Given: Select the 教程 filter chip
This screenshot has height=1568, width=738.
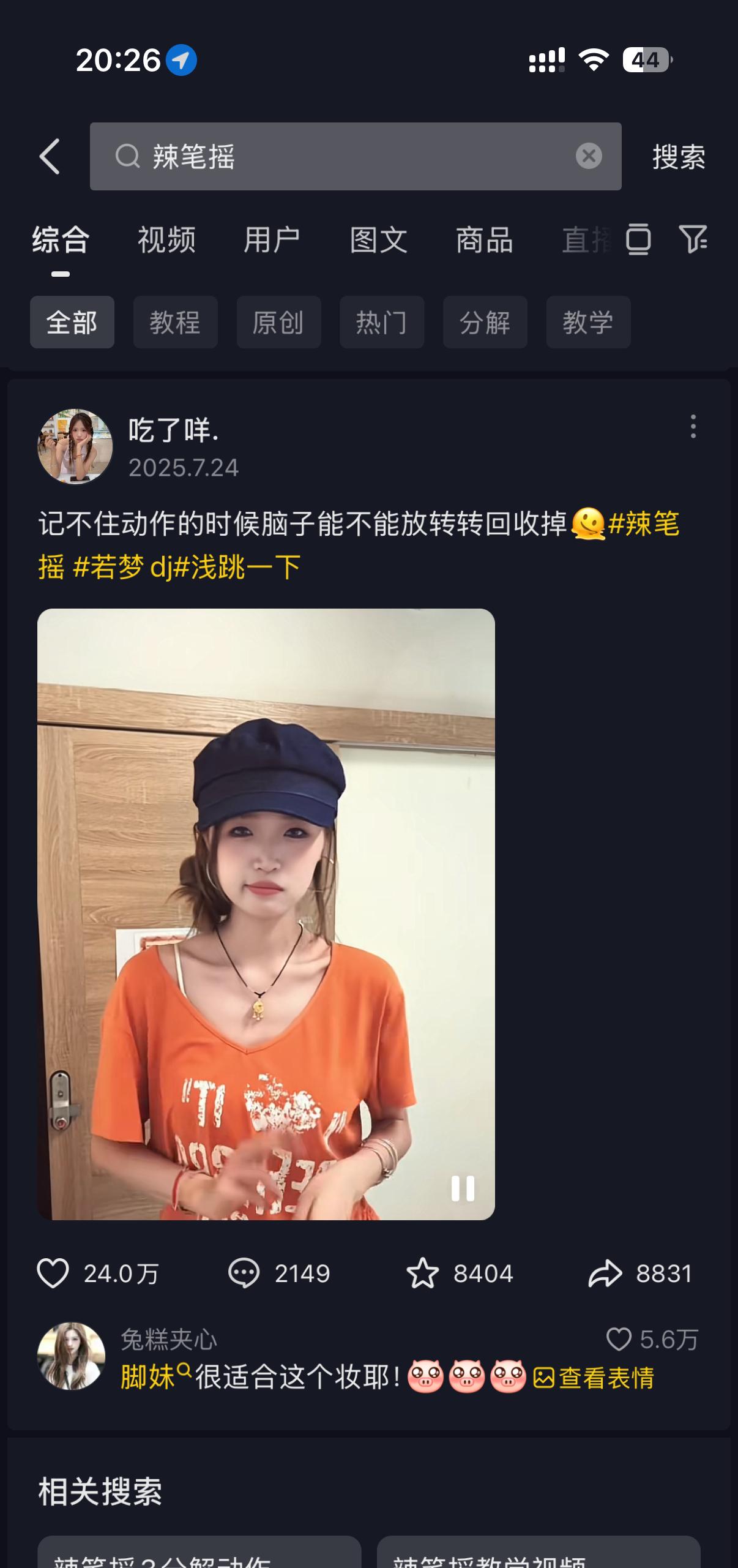Looking at the screenshot, I should (175, 323).
